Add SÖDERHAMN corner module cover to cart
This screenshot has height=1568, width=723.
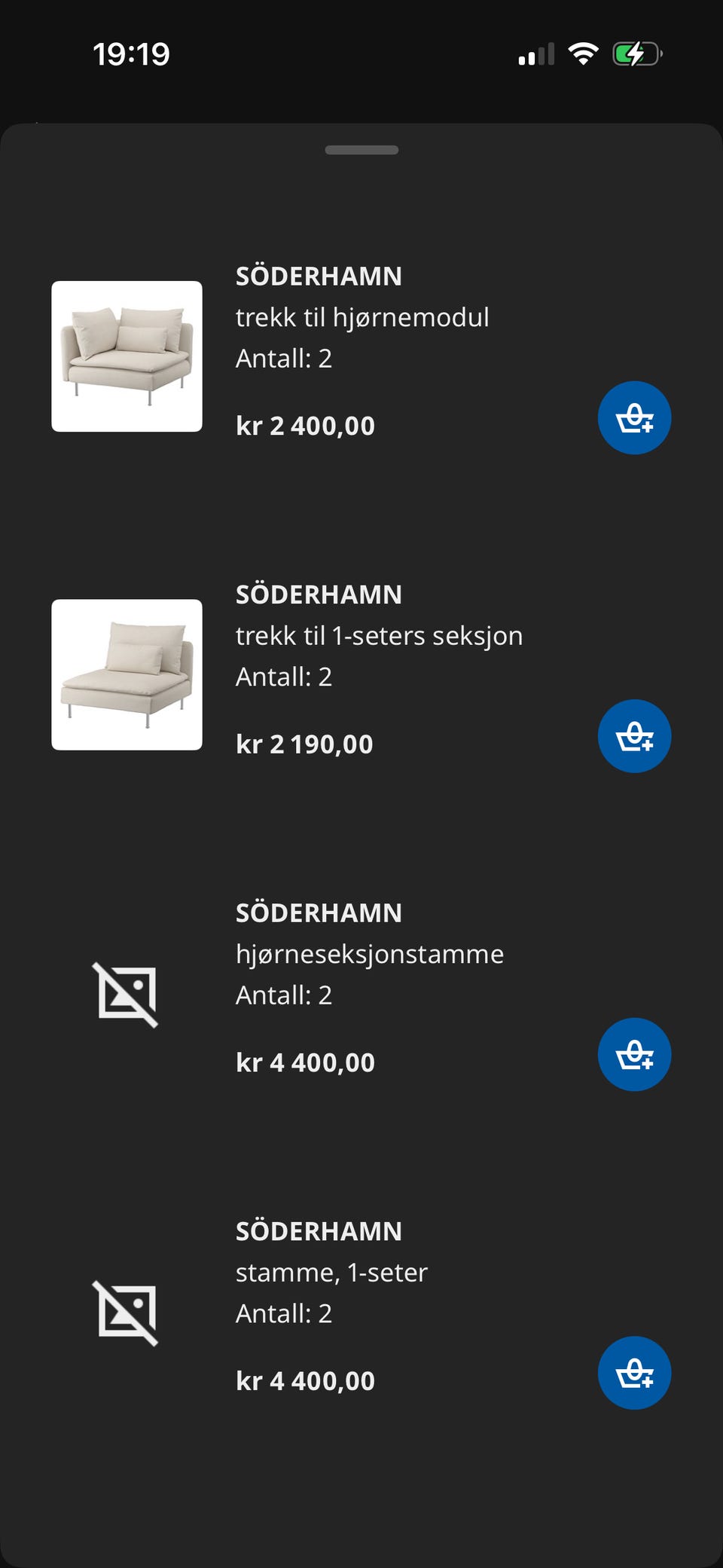click(x=634, y=417)
